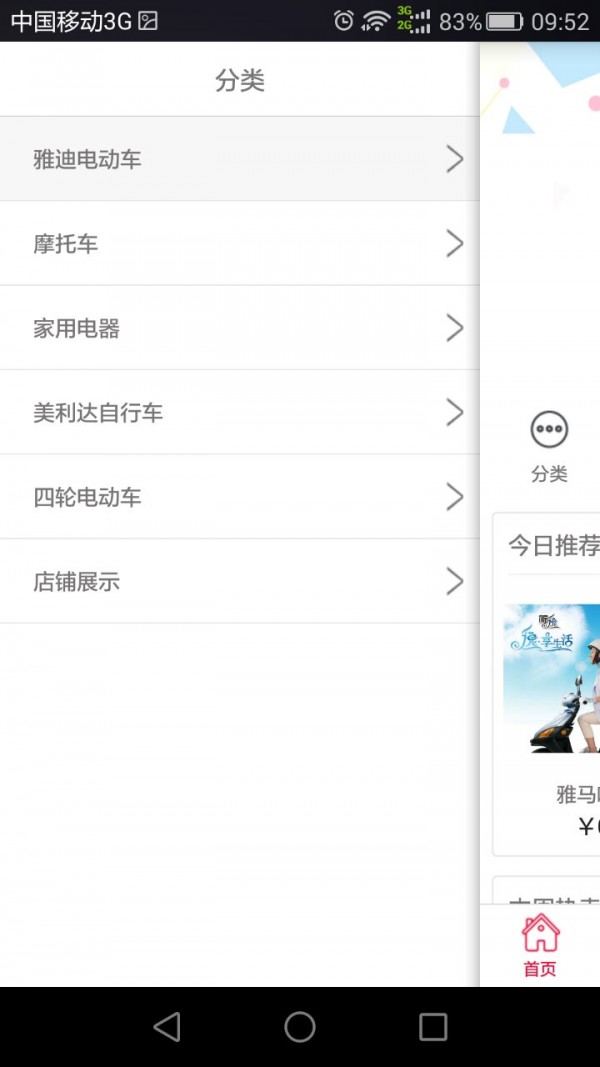Select the 四轮电动车 category
The height and width of the screenshot is (1067, 600).
pyautogui.click(x=240, y=497)
